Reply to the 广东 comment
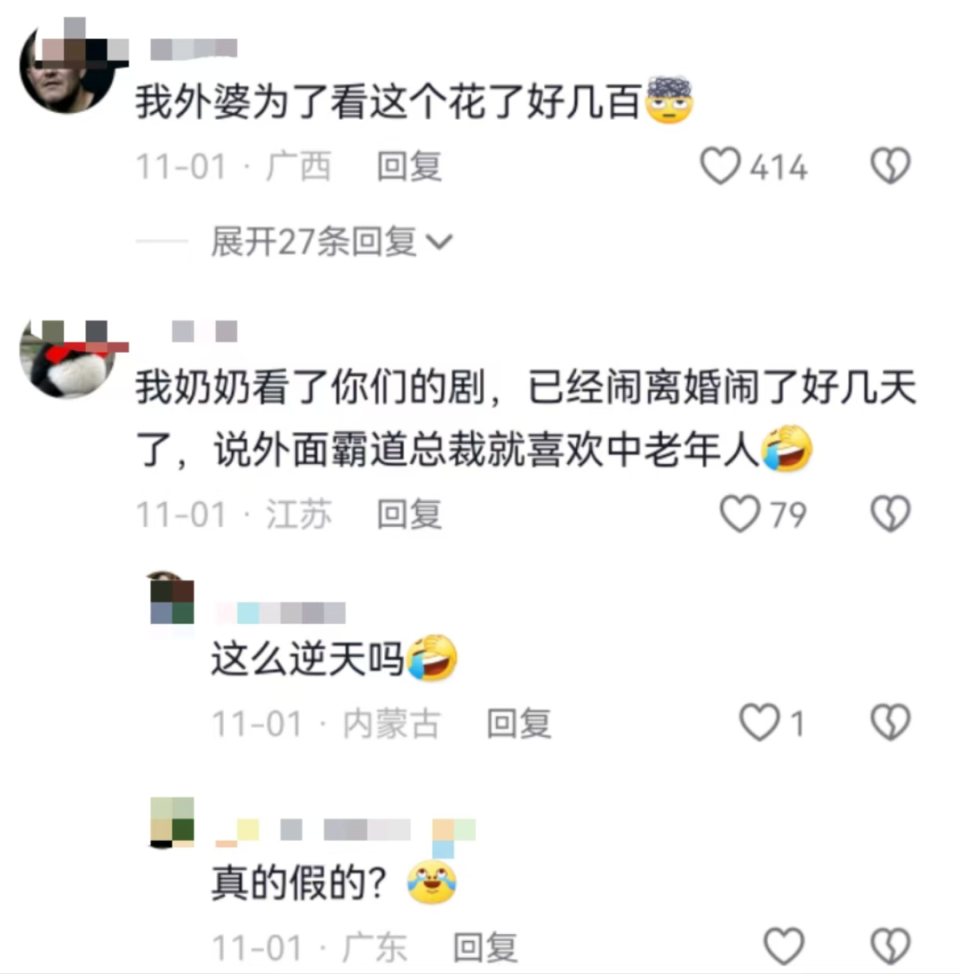The image size is (960, 974). click(485, 947)
